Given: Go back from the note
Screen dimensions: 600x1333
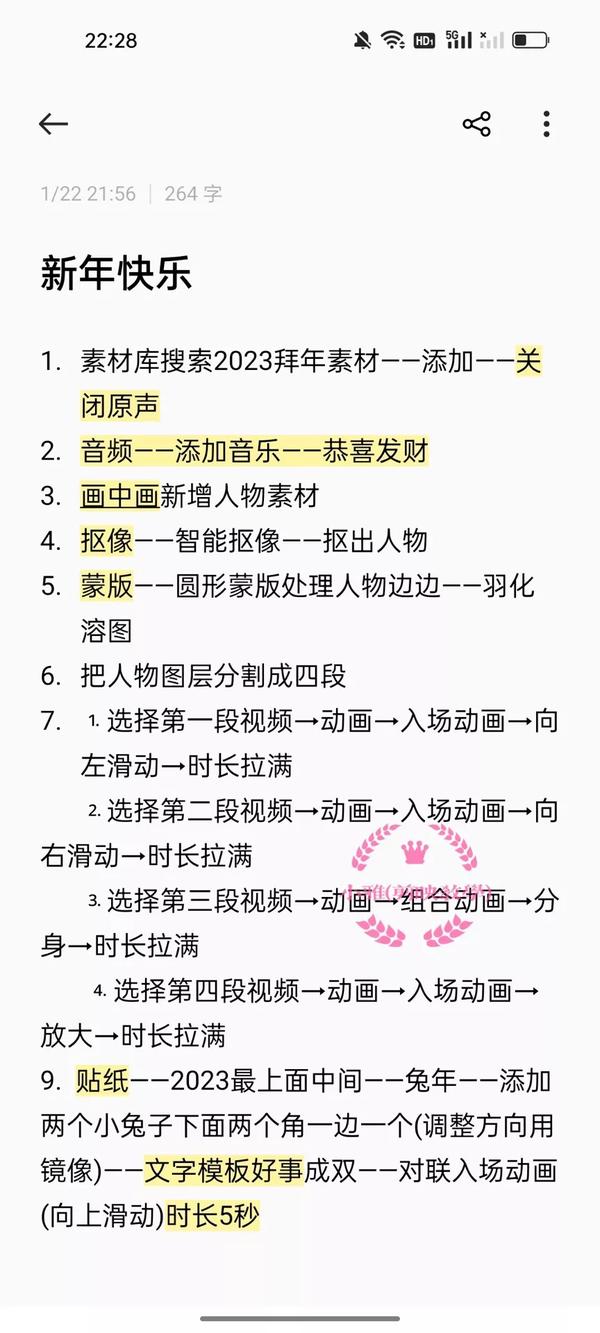Looking at the screenshot, I should pyautogui.click(x=53, y=124).
